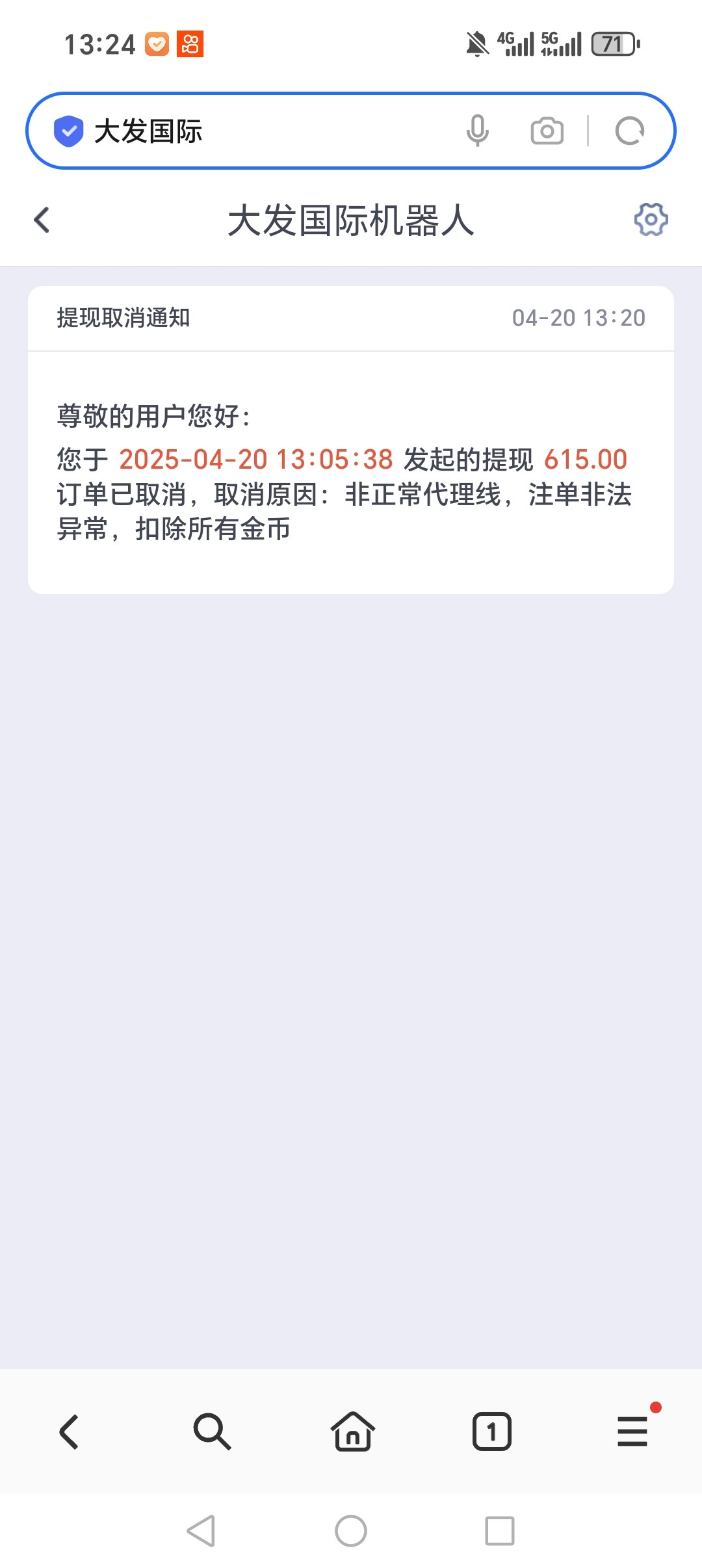The height and width of the screenshot is (1568, 702).
Task: Open the tab switcher showing 1 tab
Action: tap(492, 1431)
